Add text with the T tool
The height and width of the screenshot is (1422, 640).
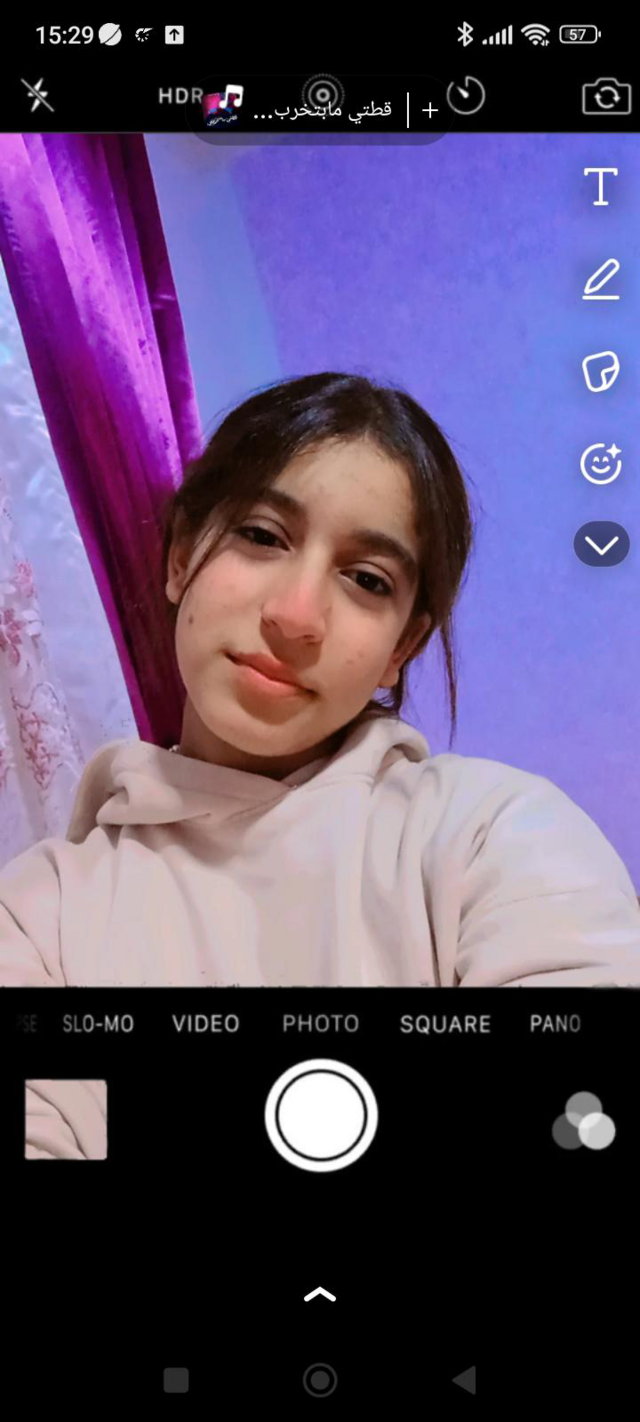point(600,187)
